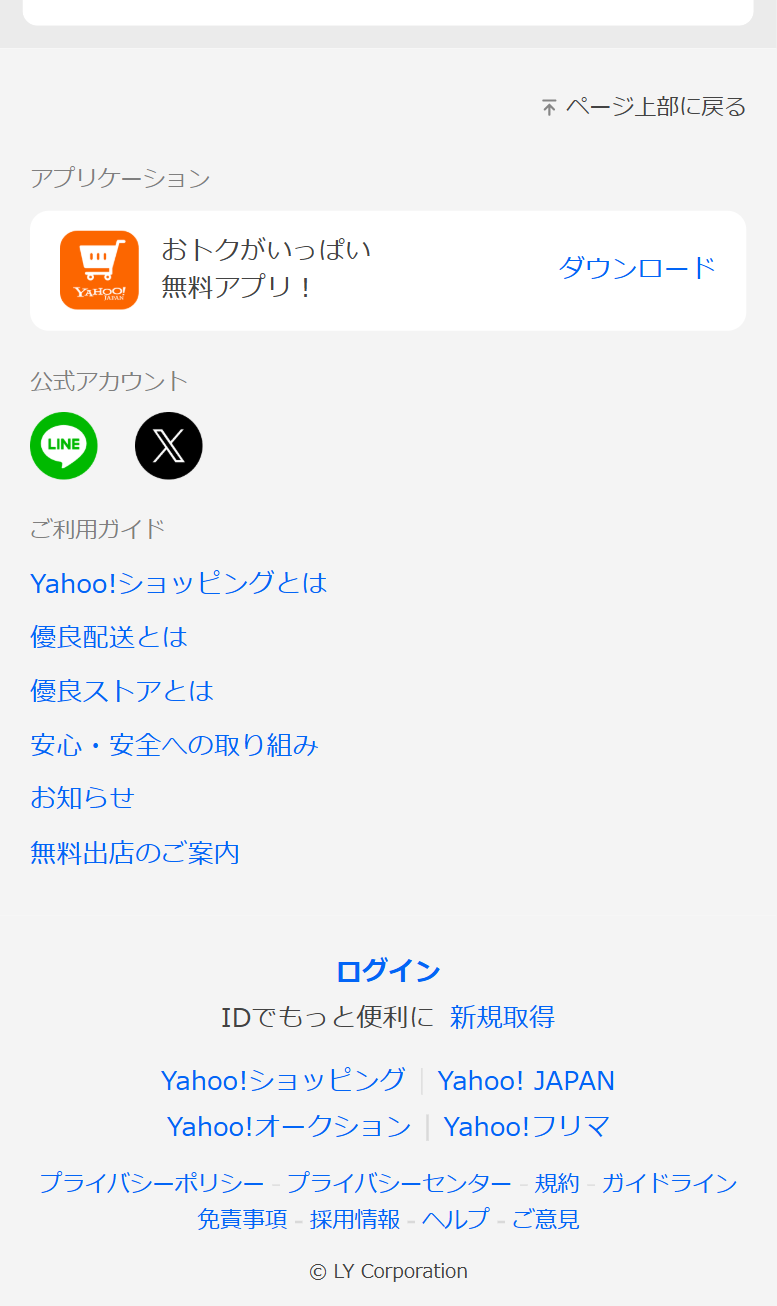777x1306 pixels.
Task: Tap ダウンロード for the Yahoo shopping app
Action: coord(636,268)
